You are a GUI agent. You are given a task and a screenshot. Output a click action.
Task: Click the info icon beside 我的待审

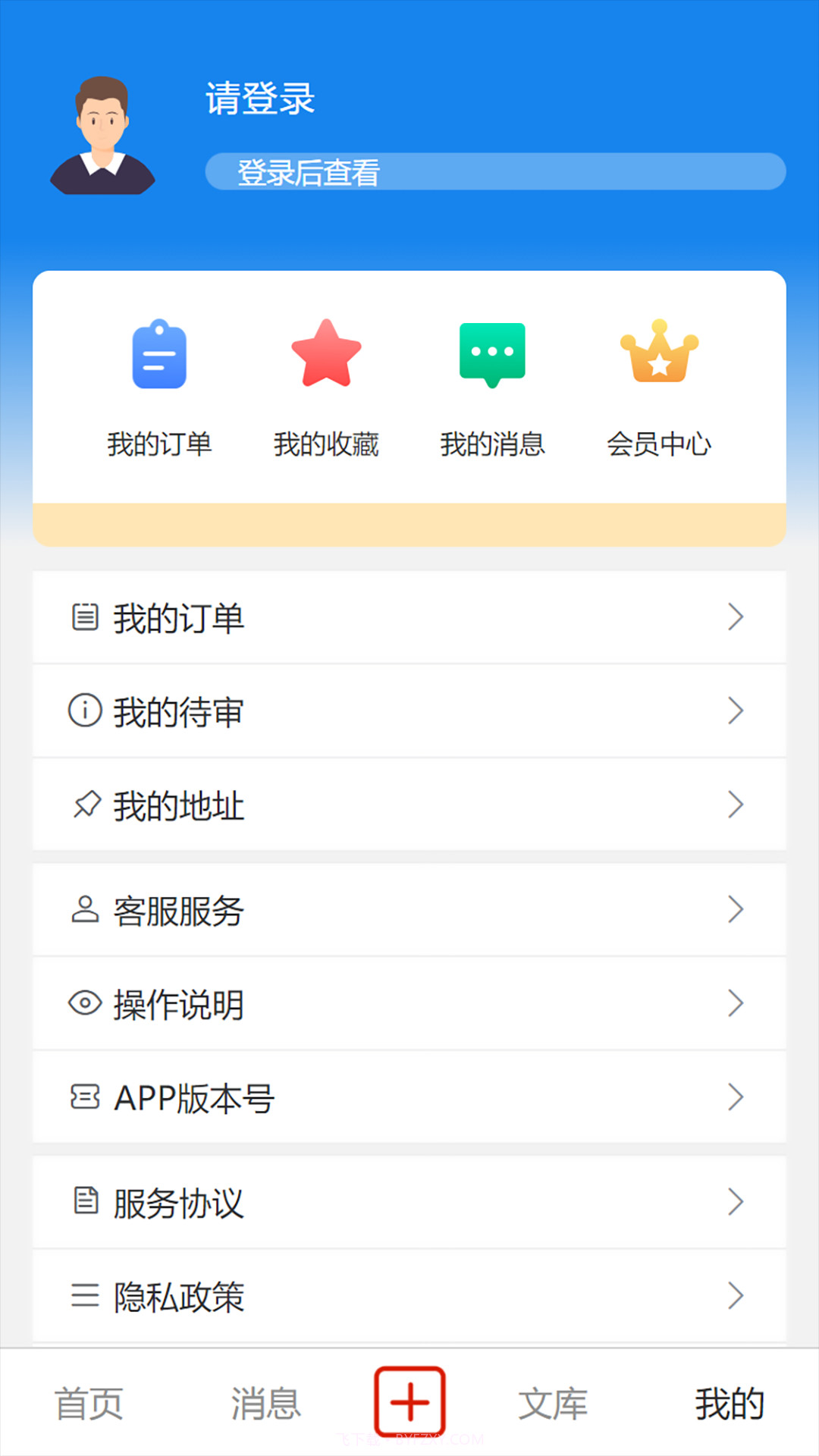tap(85, 711)
